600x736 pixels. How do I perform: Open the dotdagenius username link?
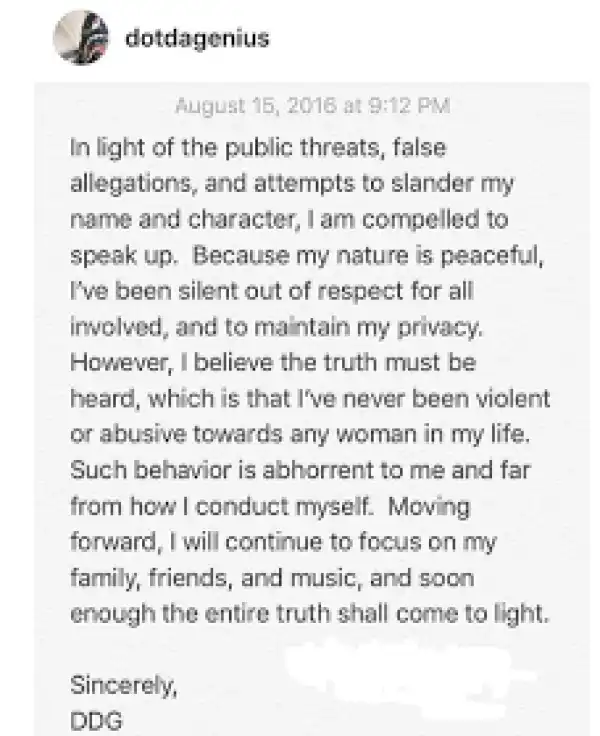point(198,38)
